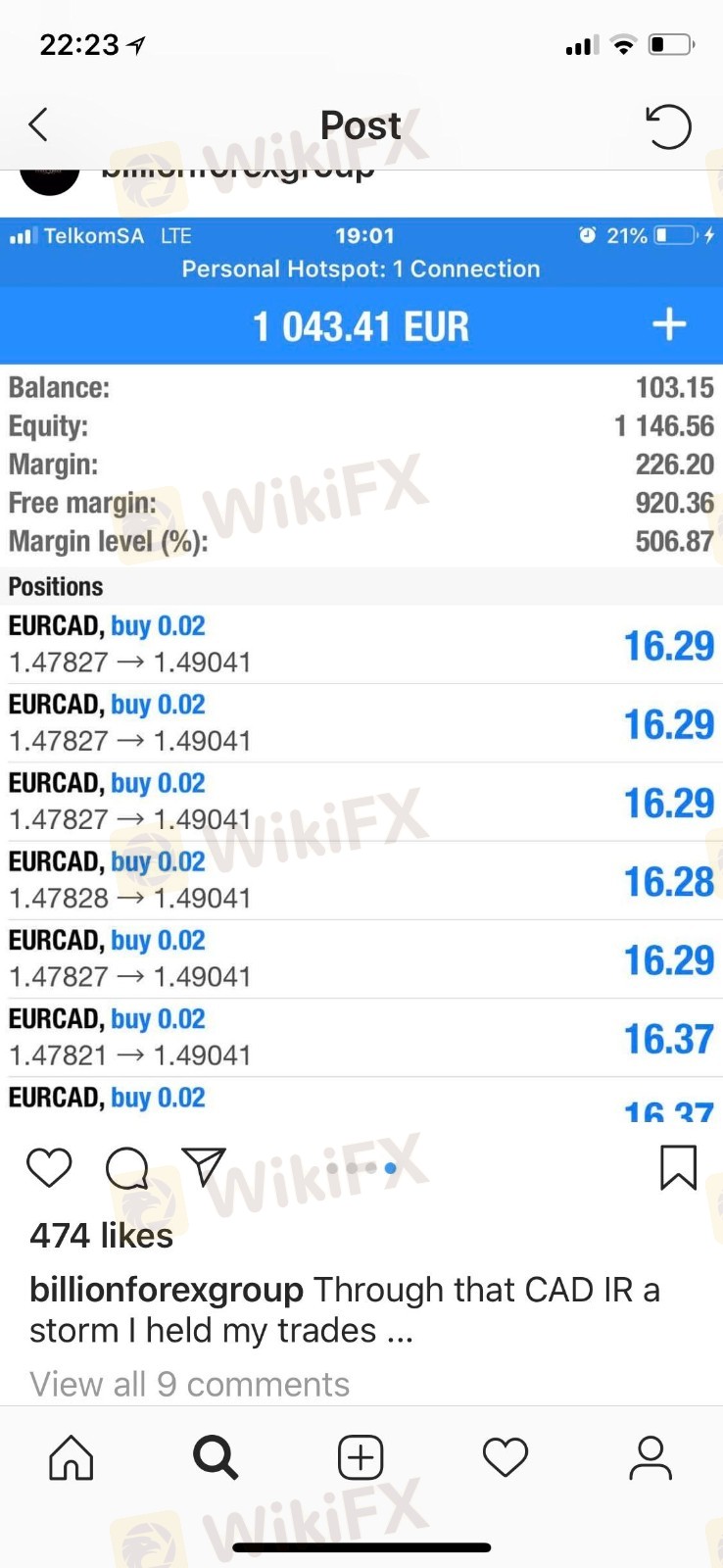Open comments with the speech bubble icon
The width and height of the screenshot is (723, 1568).
[126, 1167]
